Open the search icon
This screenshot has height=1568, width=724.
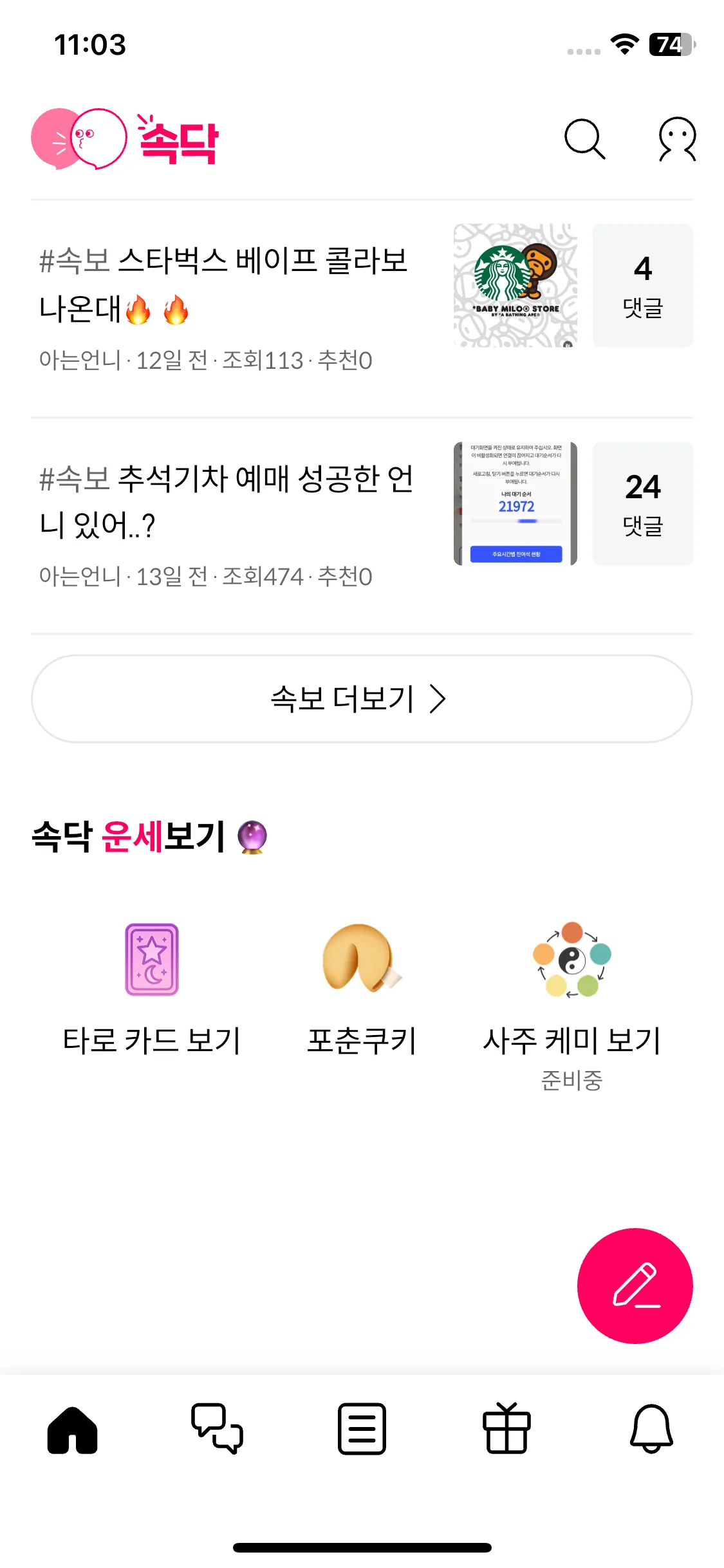coord(584,139)
